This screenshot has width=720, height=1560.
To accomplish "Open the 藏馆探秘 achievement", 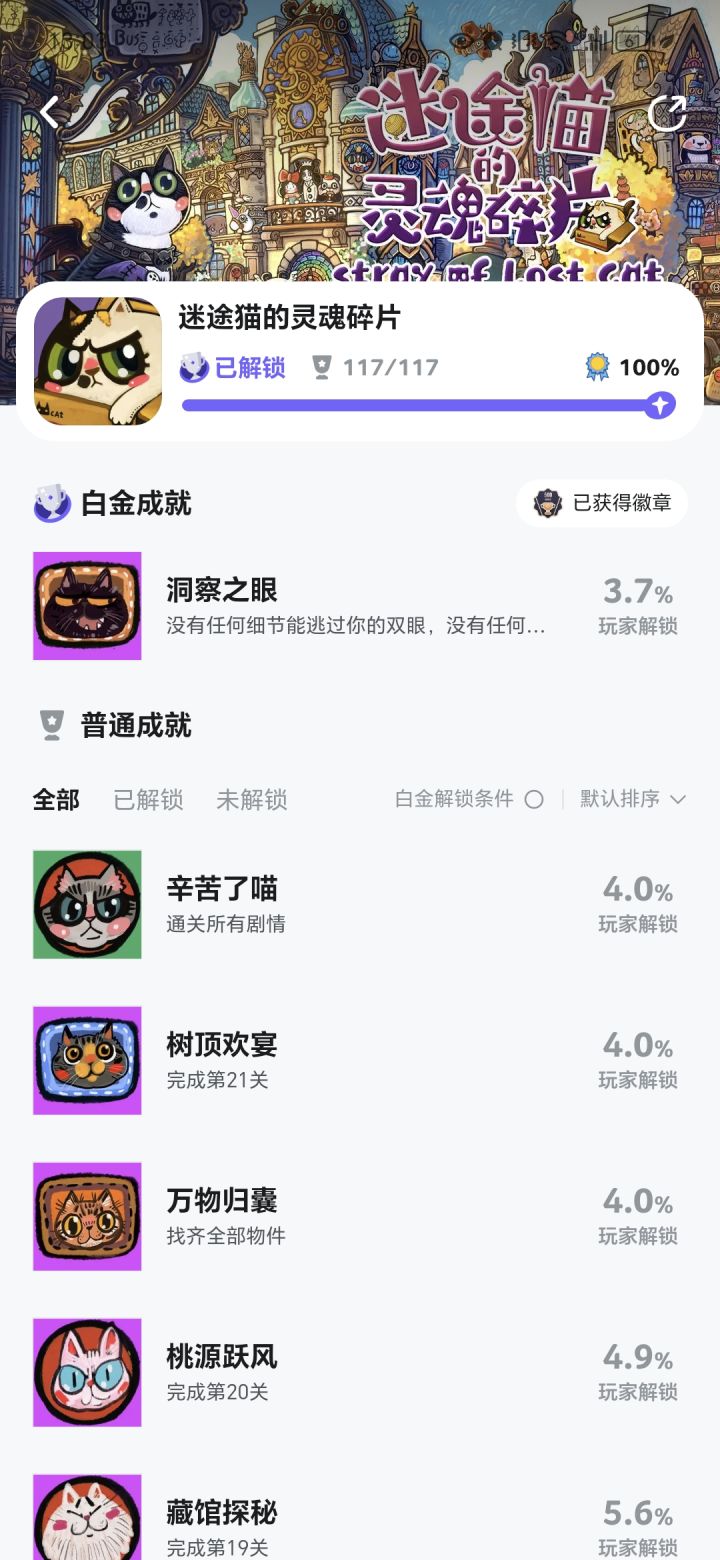I will point(360,1517).
